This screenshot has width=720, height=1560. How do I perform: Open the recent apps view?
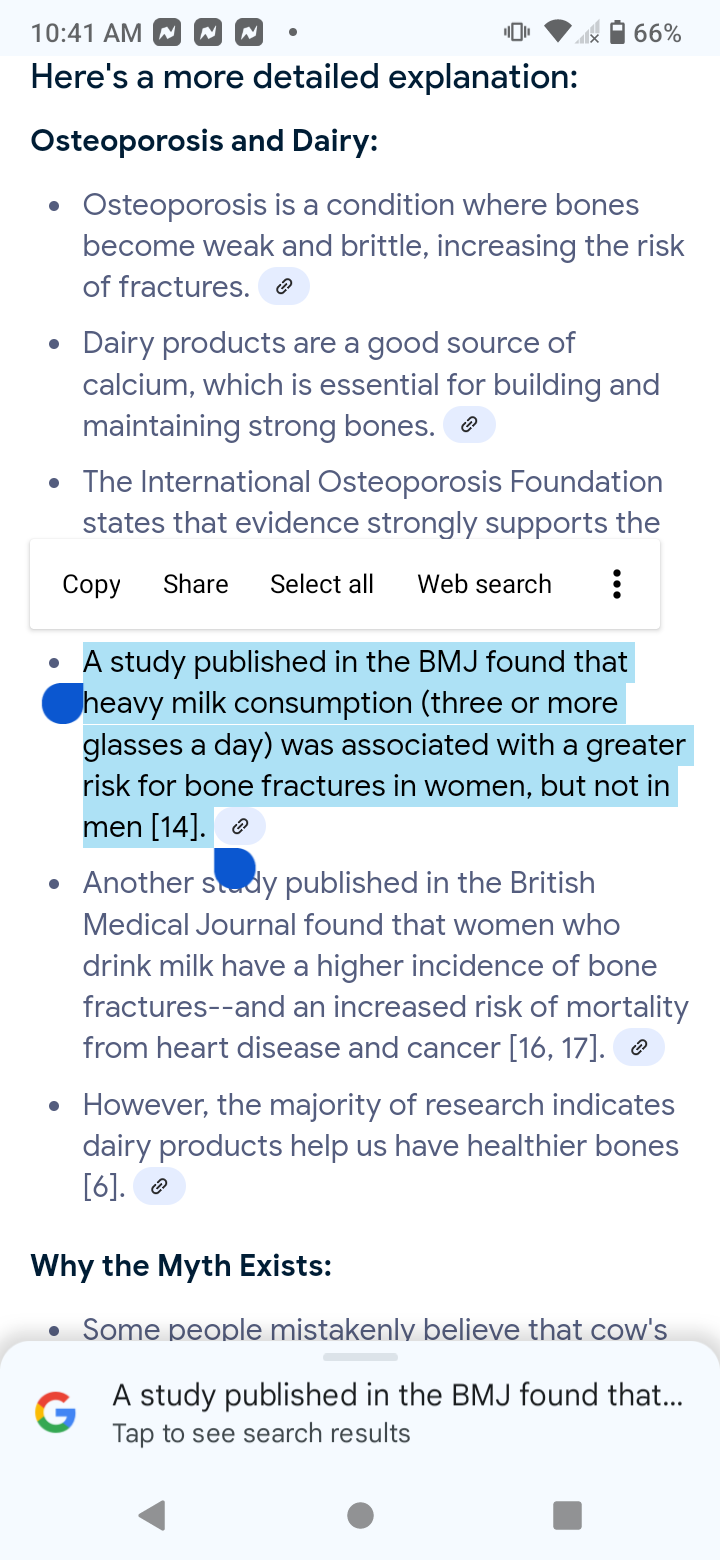pos(567,1516)
